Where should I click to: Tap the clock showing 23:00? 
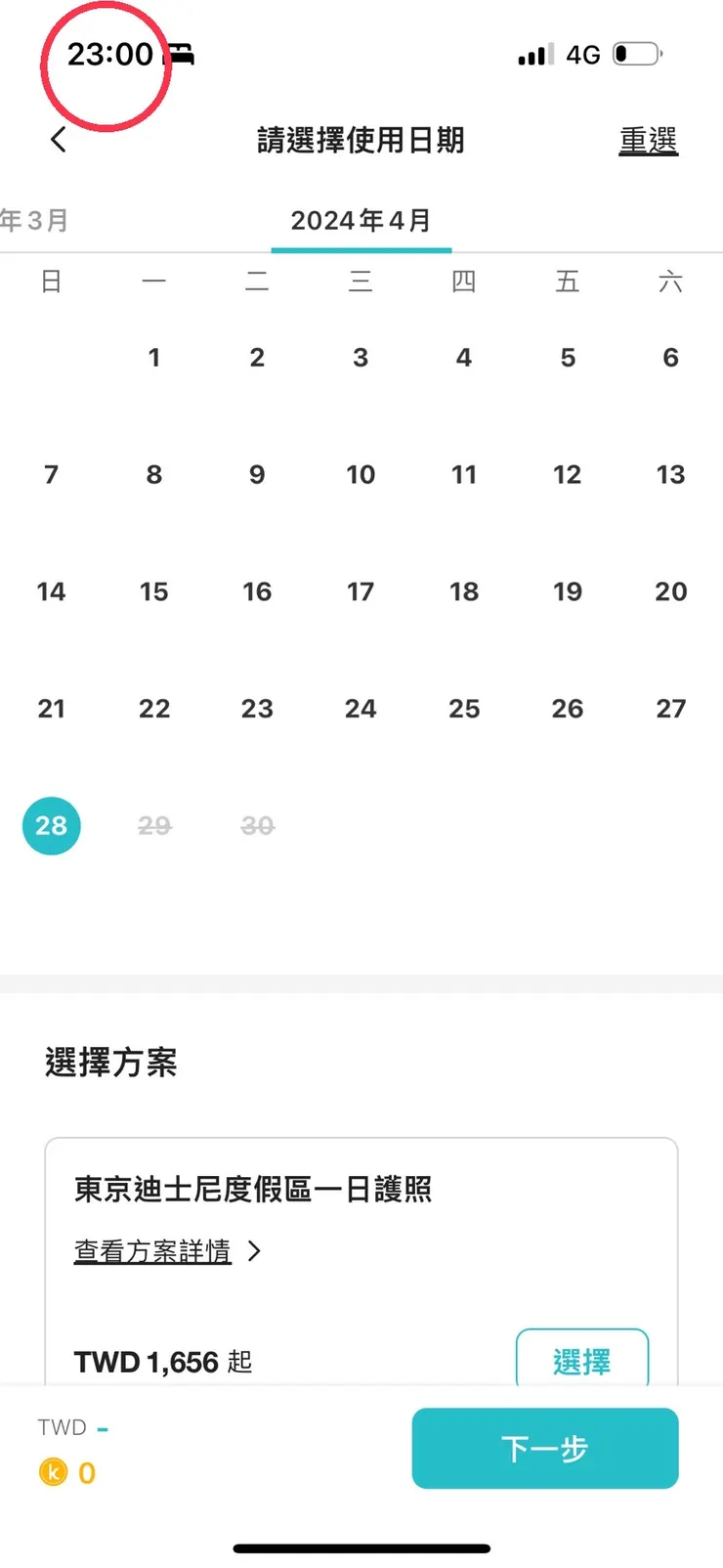click(x=110, y=54)
